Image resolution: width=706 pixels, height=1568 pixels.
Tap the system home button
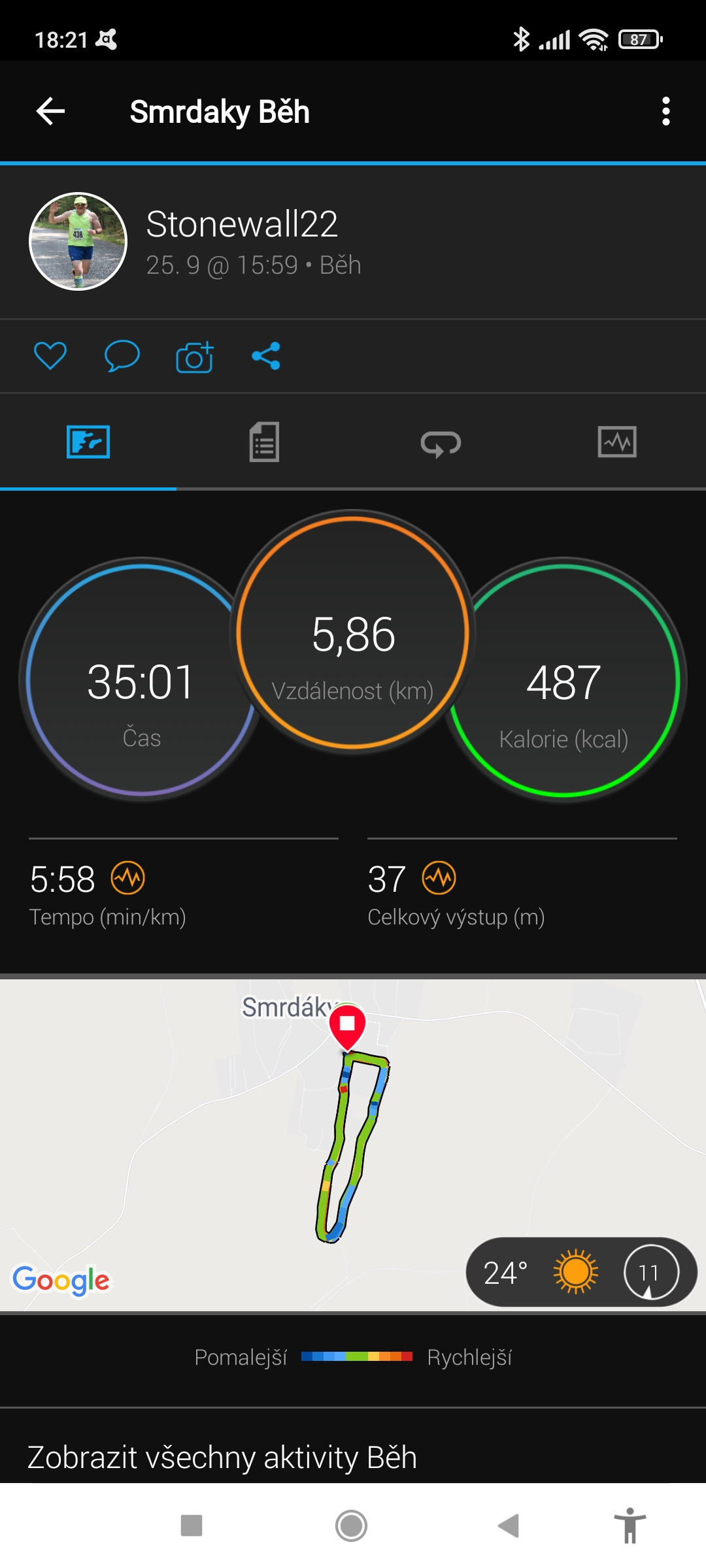coord(351,1526)
